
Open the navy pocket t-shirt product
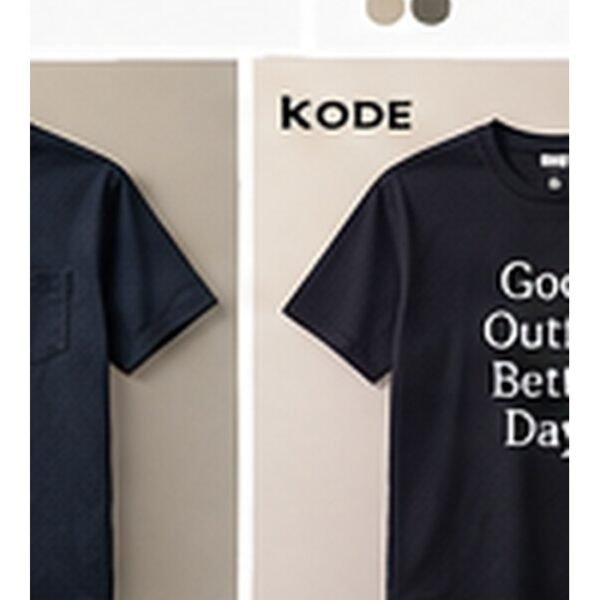pyautogui.click(x=134, y=329)
